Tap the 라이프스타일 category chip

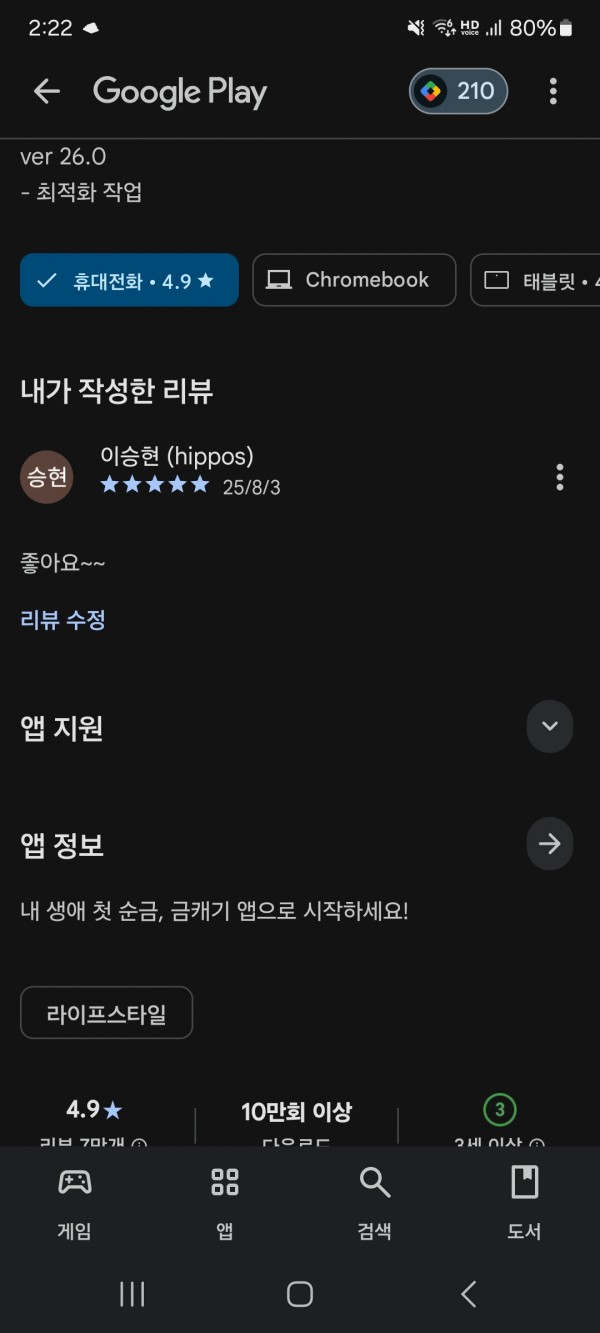106,1013
